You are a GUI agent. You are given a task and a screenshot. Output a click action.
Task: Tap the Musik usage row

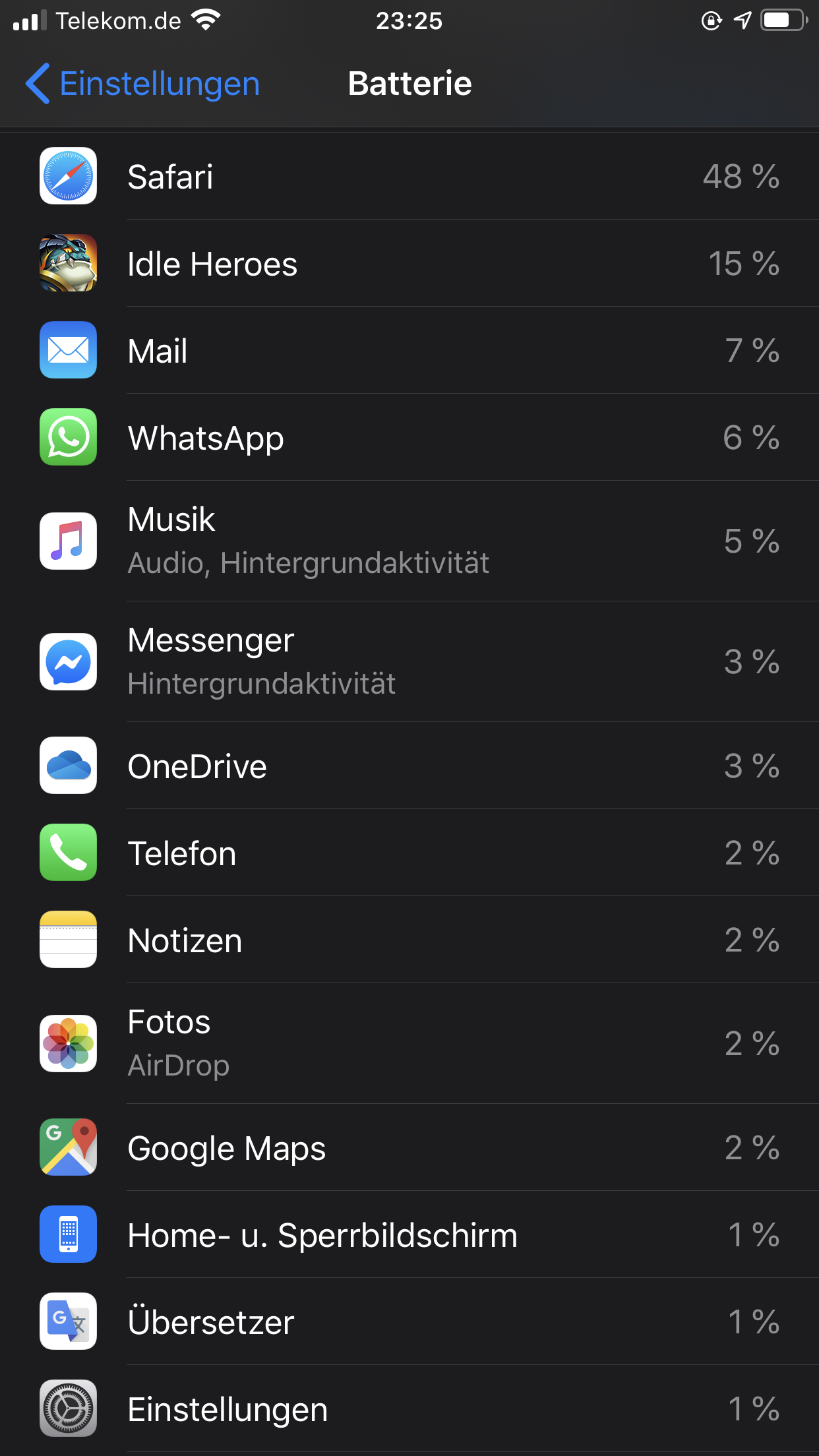pos(409,541)
